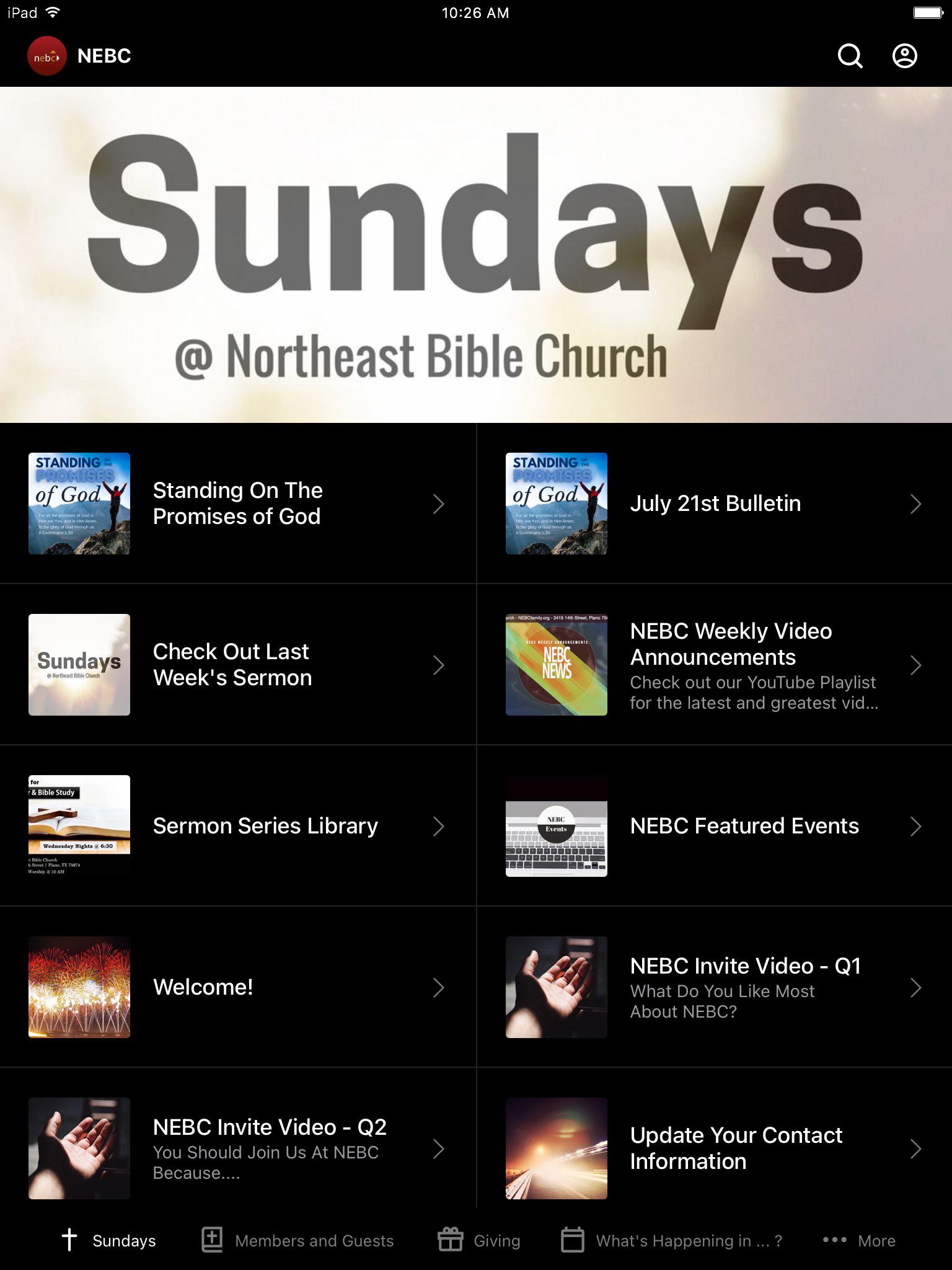Open Standing On The Promises of God
The height and width of the screenshot is (1270, 952).
[x=237, y=504]
